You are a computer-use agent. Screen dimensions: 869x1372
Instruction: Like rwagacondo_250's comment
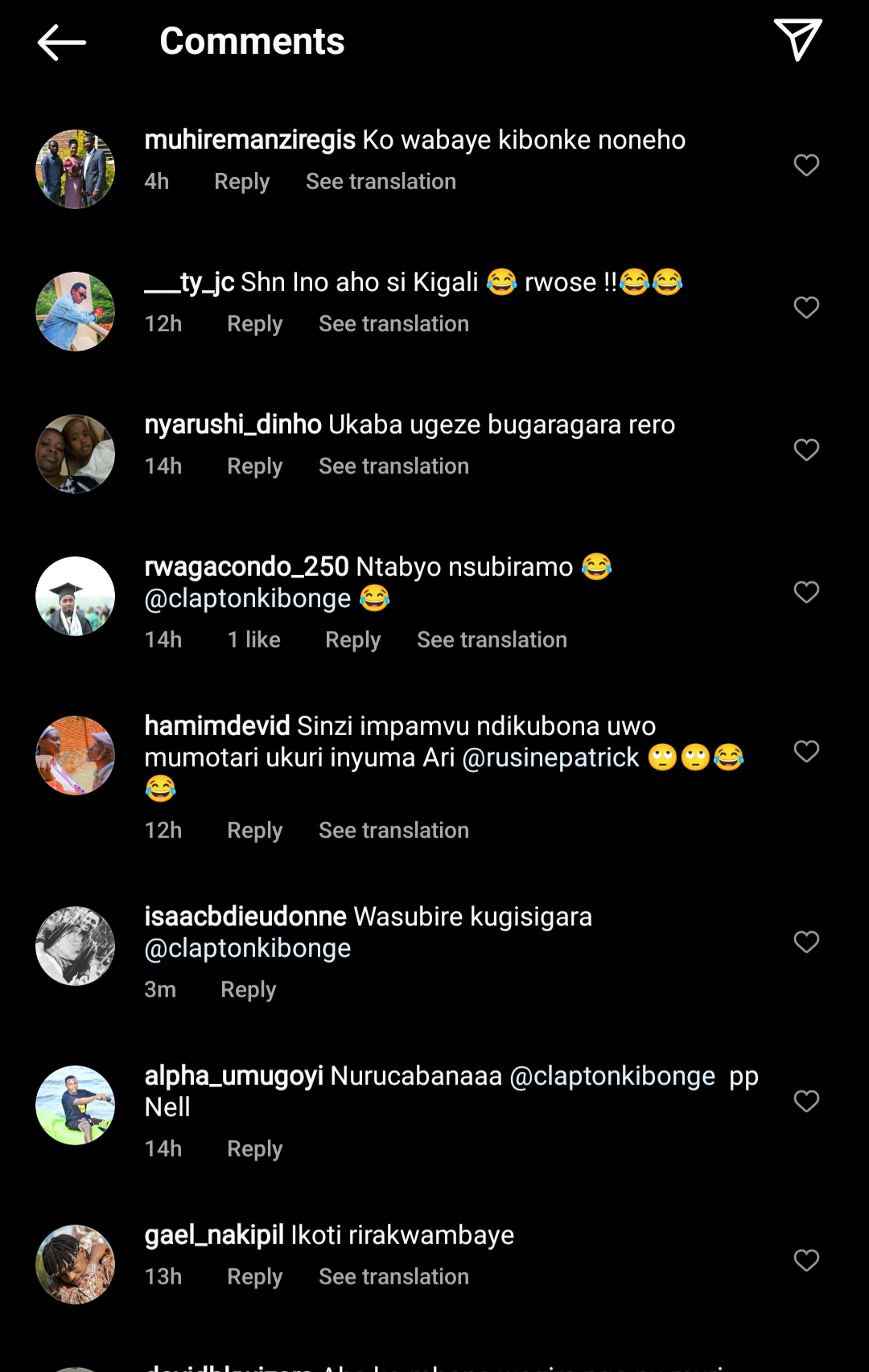point(805,593)
